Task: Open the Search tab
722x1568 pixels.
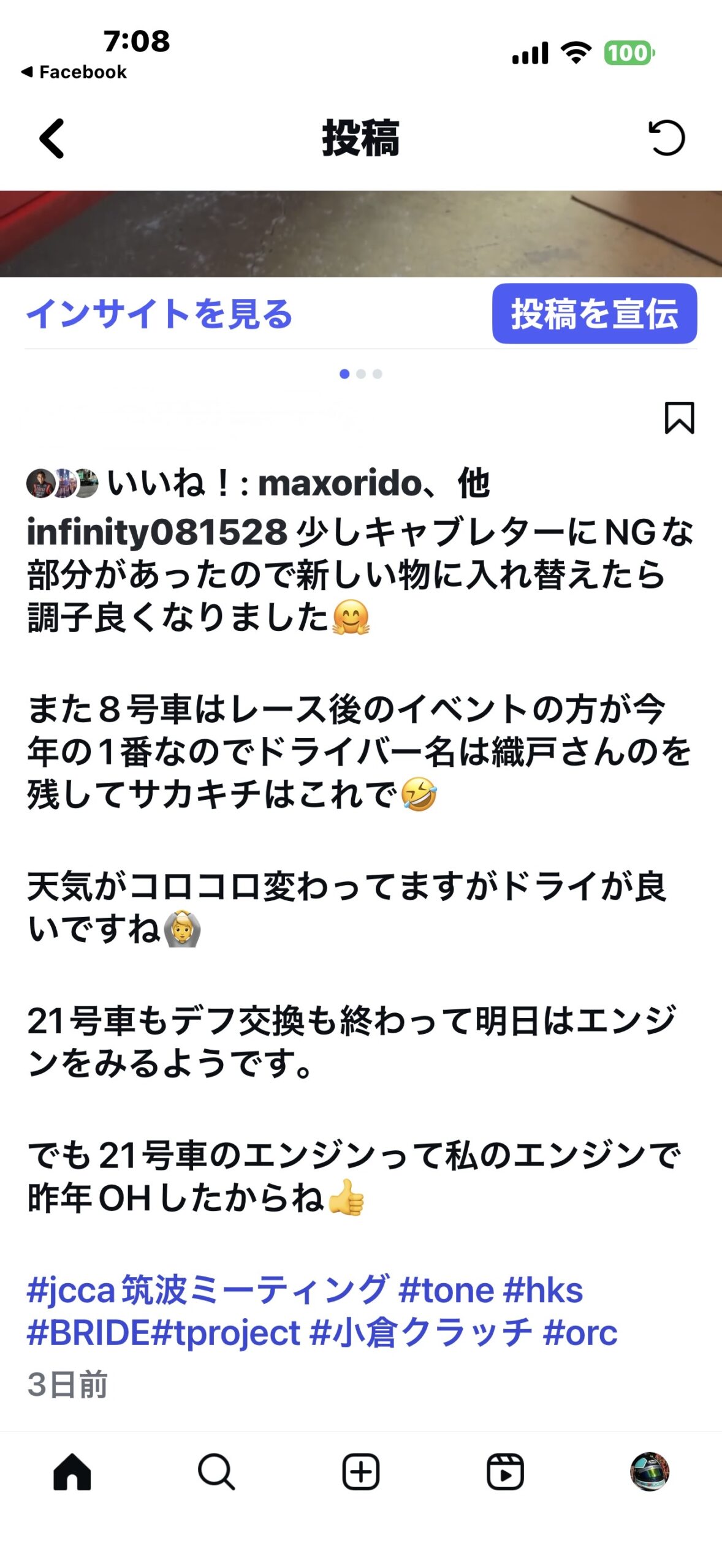Action: click(216, 1472)
